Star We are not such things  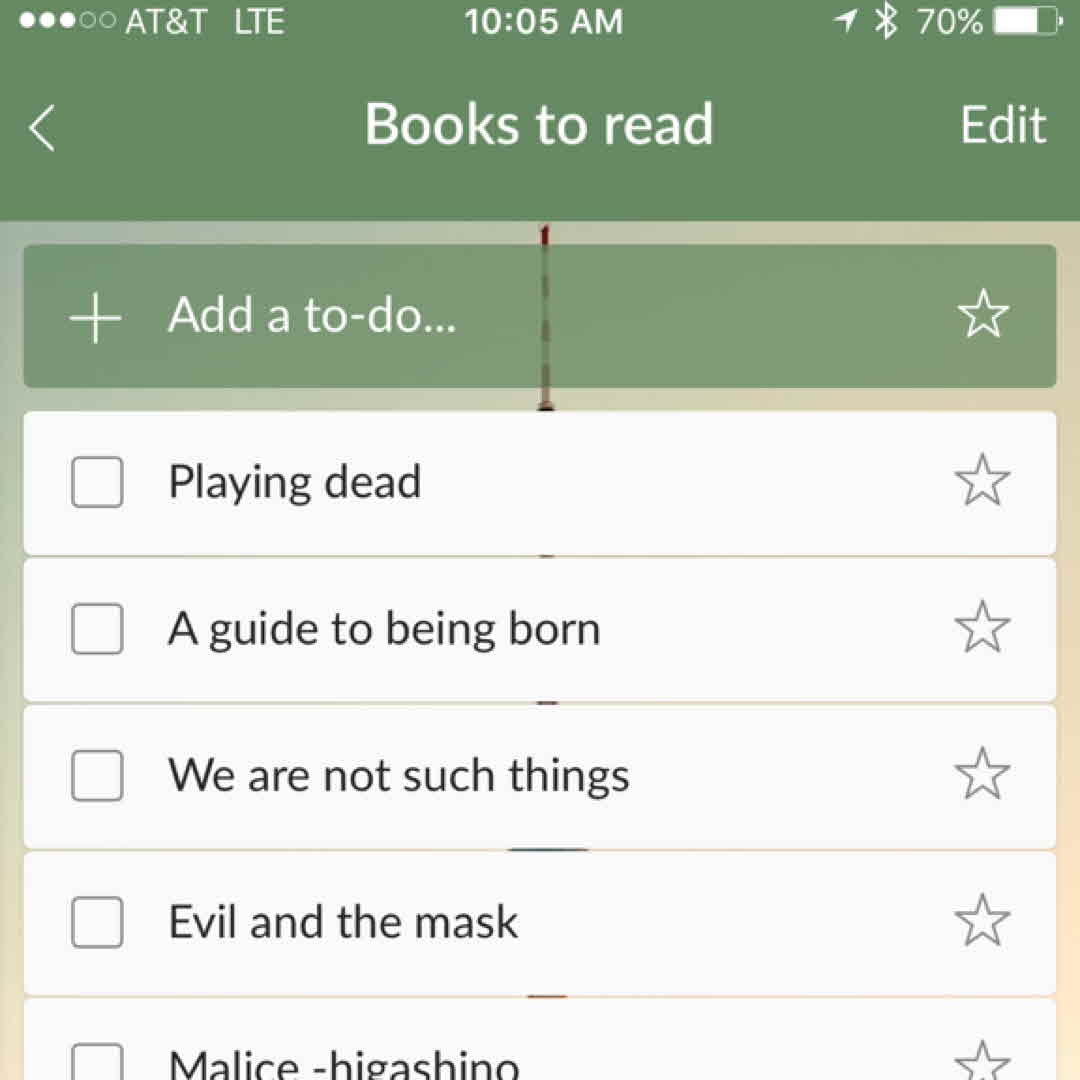982,775
